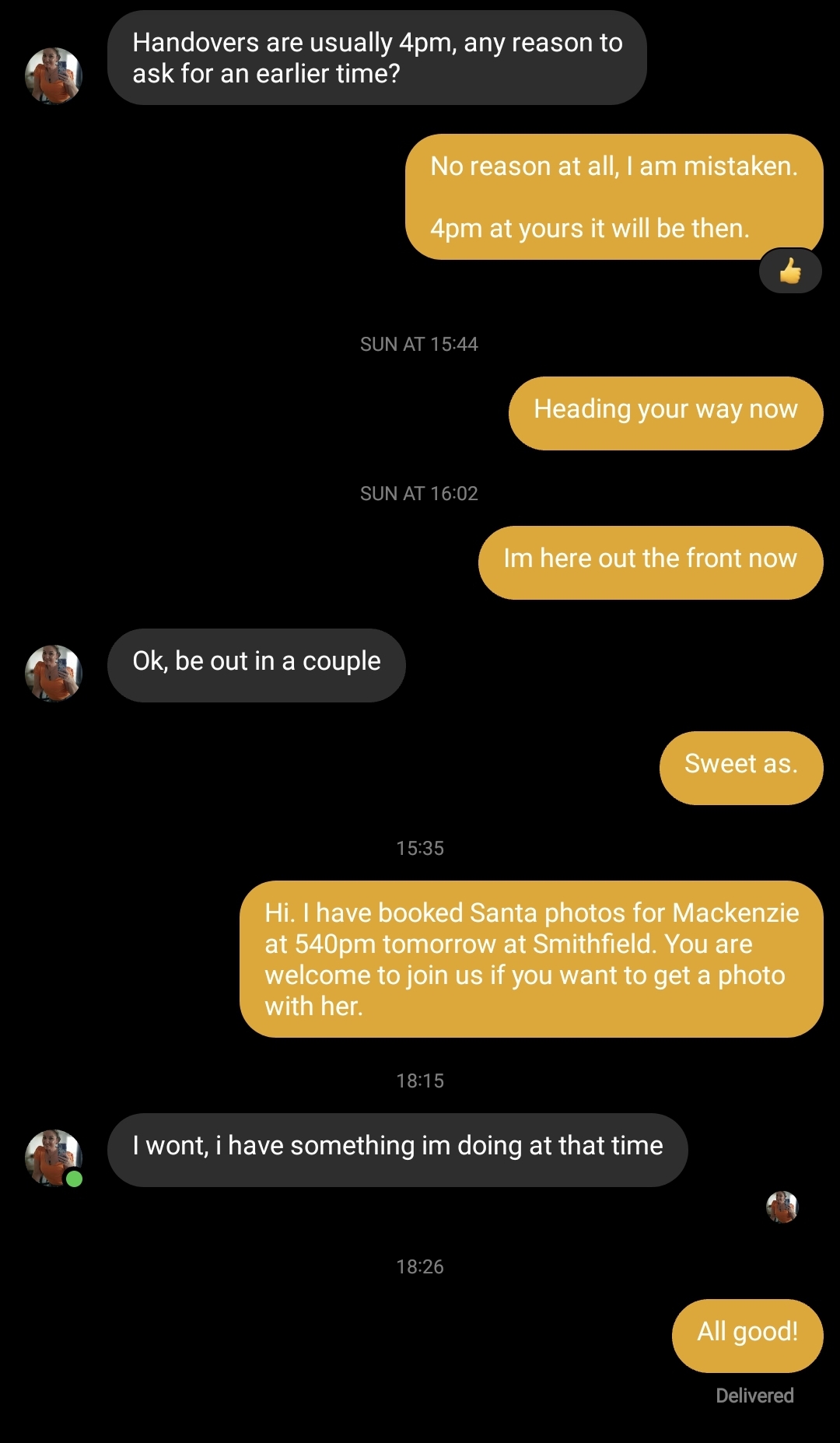This screenshot has height=1443, width=840.
Task: Open sender's avatar beside the 'Handovers are usually 4pm' message
Action: (x=54, y=75)
